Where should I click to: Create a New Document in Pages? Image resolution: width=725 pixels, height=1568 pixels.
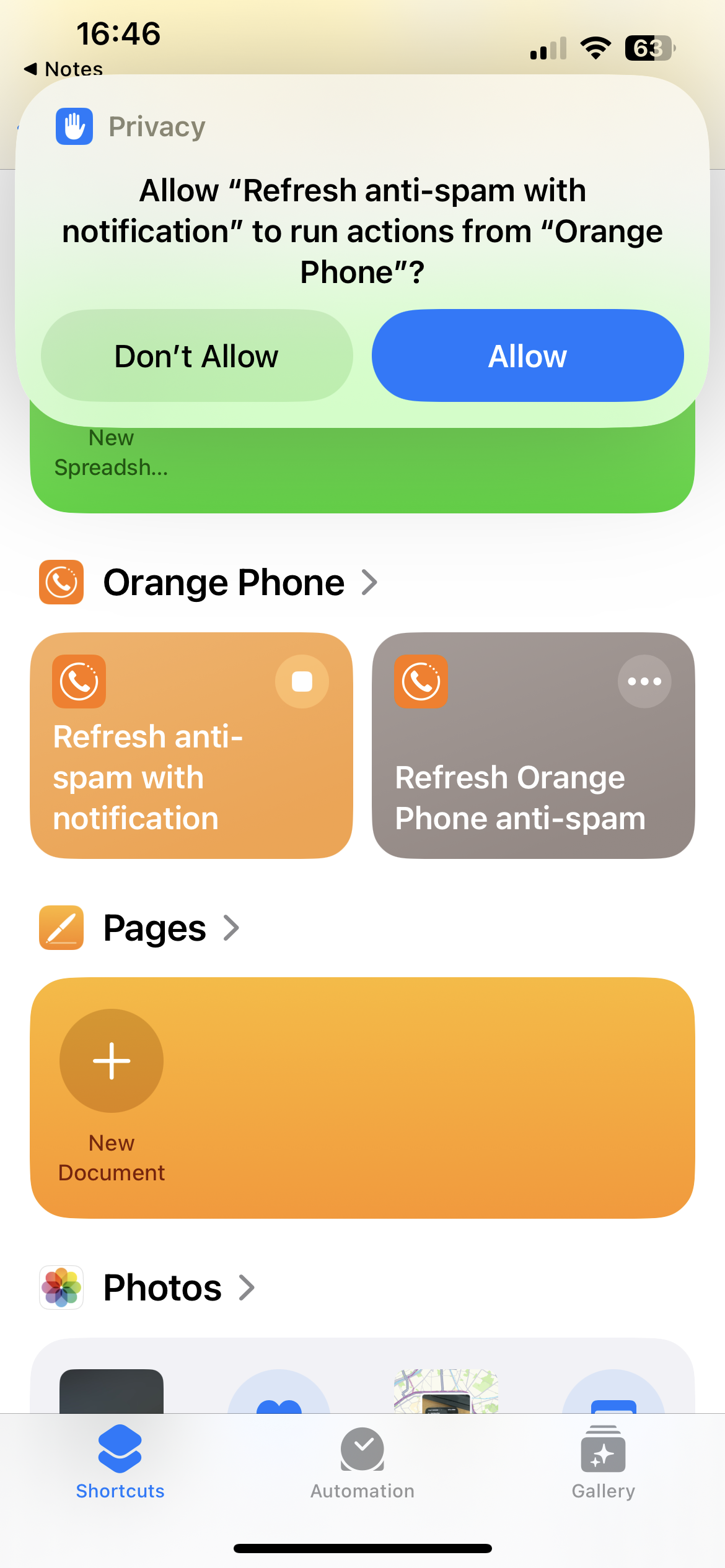click(112, 1061)
